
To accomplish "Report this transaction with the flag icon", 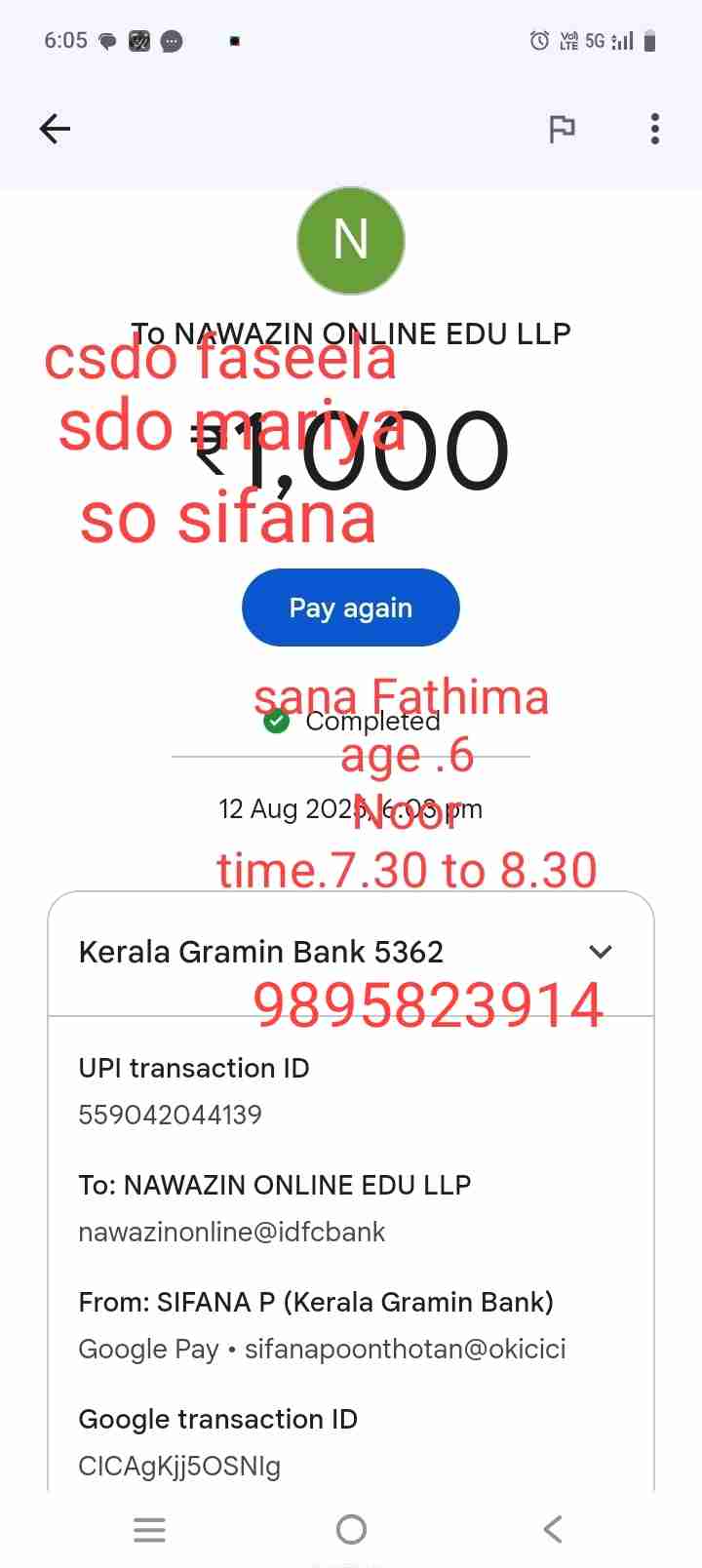I will tap(562, 129).
